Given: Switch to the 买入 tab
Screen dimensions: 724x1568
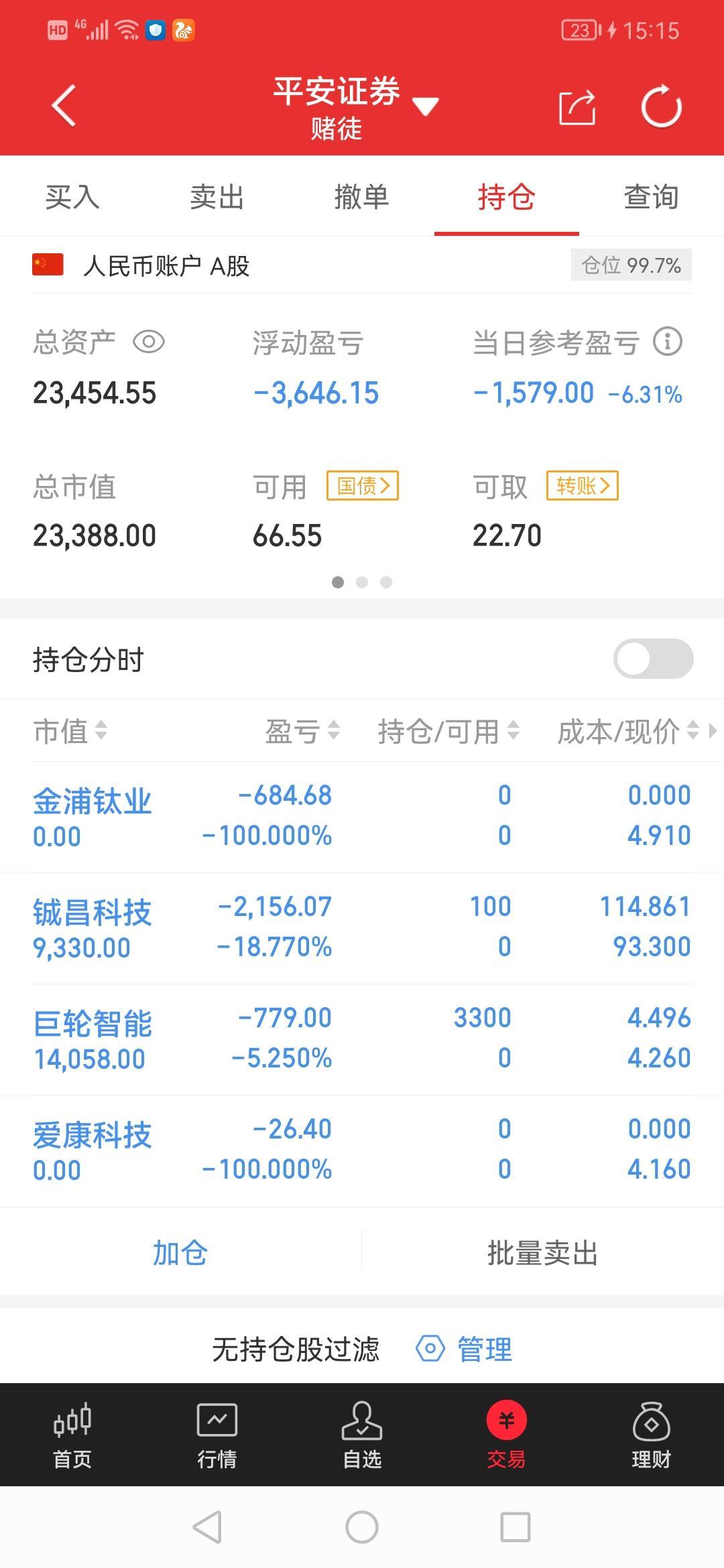Looking at the screenshot, I should [x=72, y=197].
